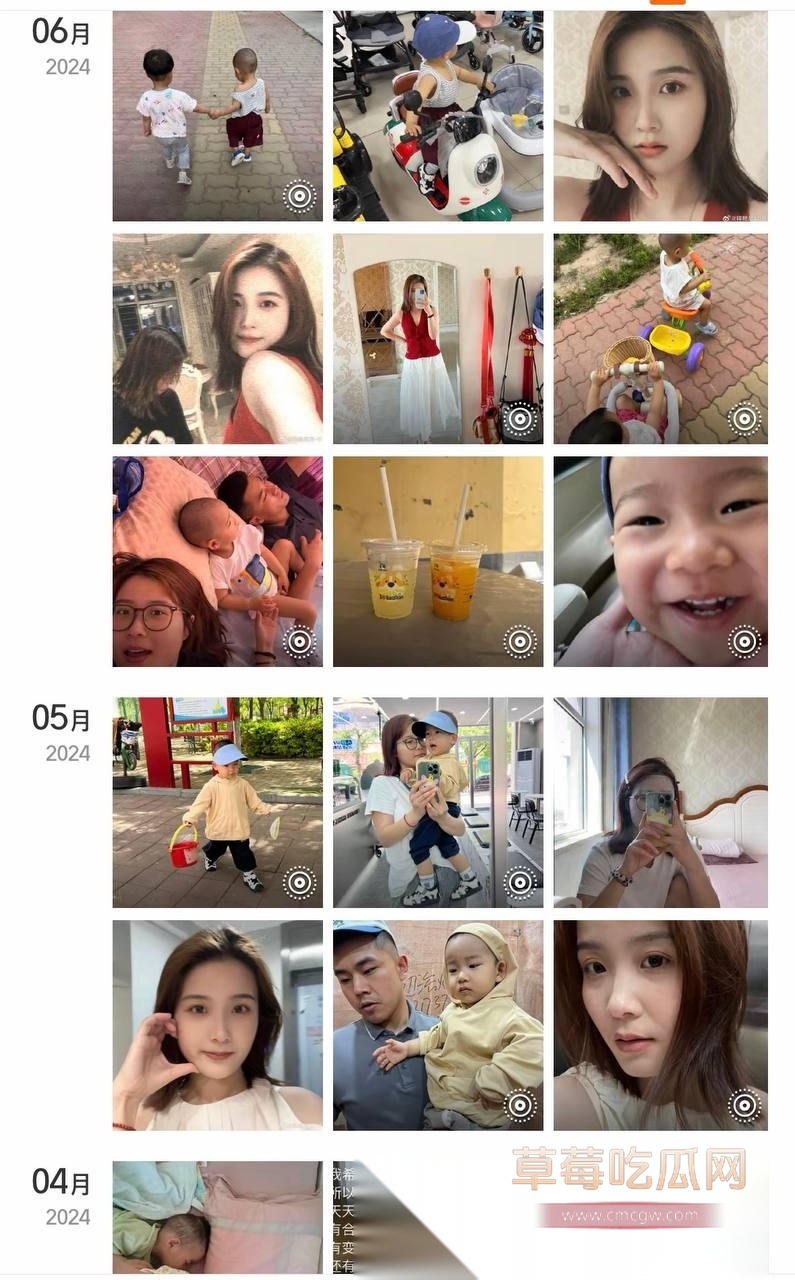Open the family selfie lying on the bed

[x=217, y=562]
